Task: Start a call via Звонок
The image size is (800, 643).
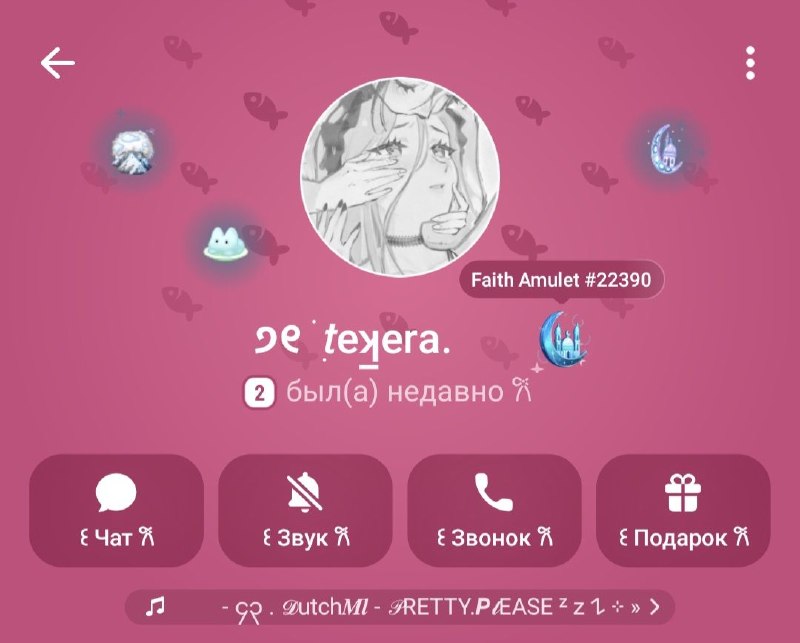Action: point(494,510)
